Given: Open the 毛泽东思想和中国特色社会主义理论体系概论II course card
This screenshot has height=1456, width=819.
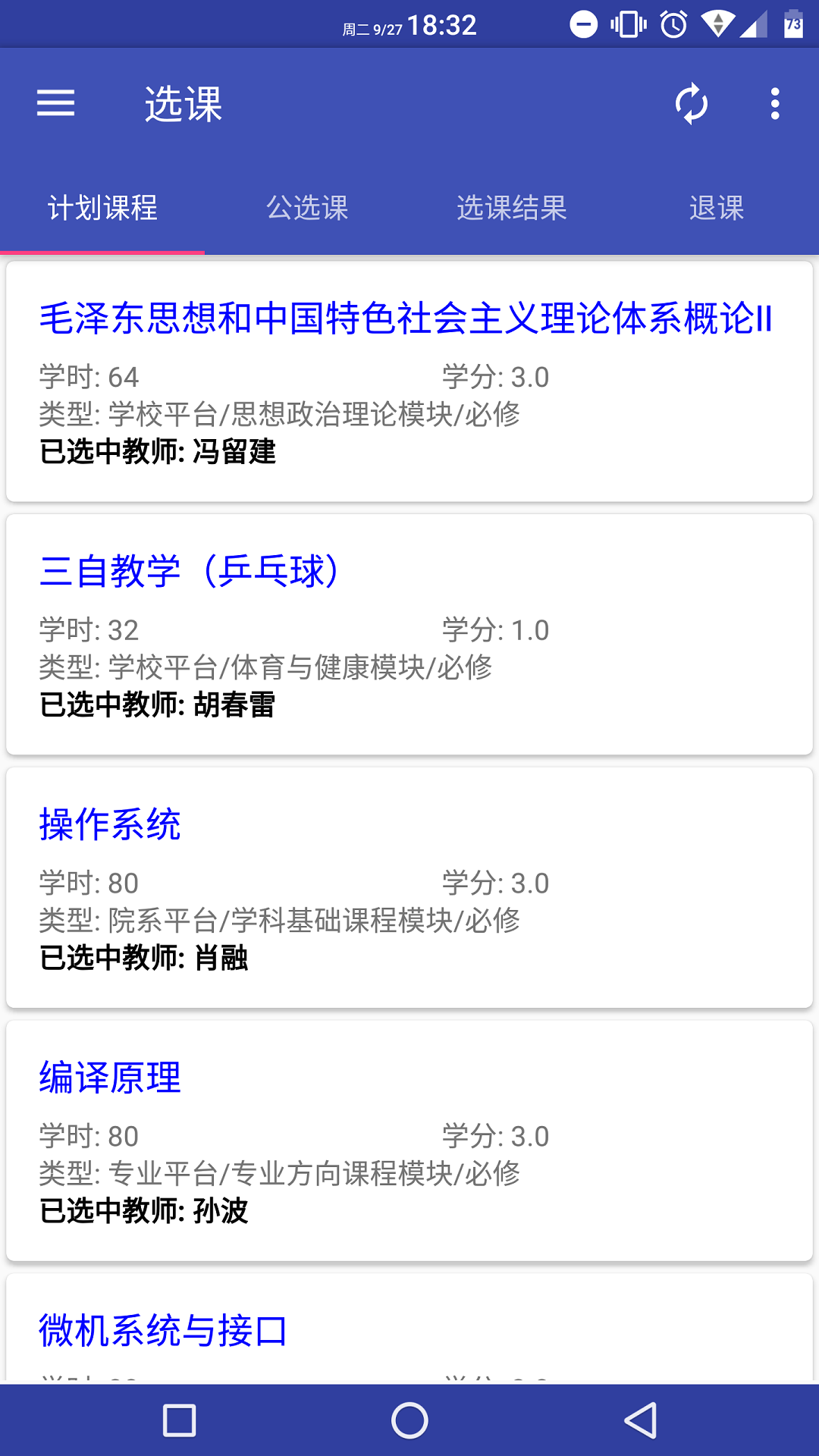Looking at the screenshot, I should tap(409, 381).
